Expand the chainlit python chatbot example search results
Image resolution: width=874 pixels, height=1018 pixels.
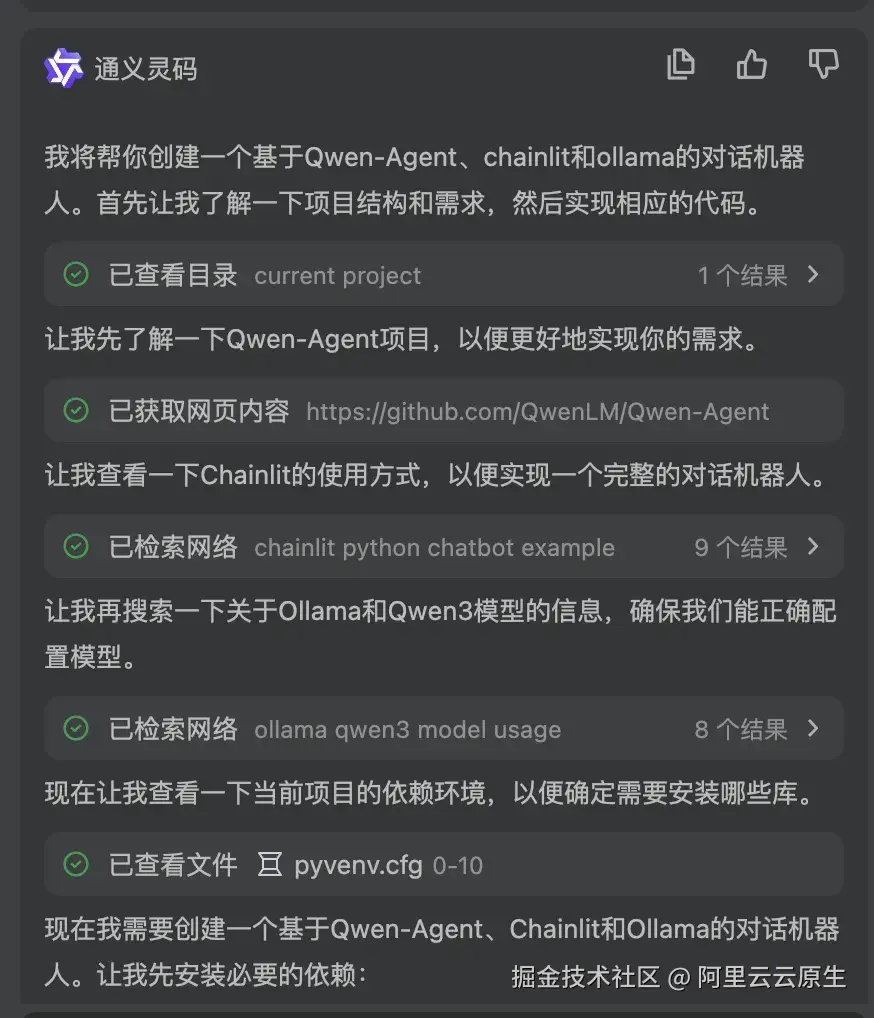point(812,547)
